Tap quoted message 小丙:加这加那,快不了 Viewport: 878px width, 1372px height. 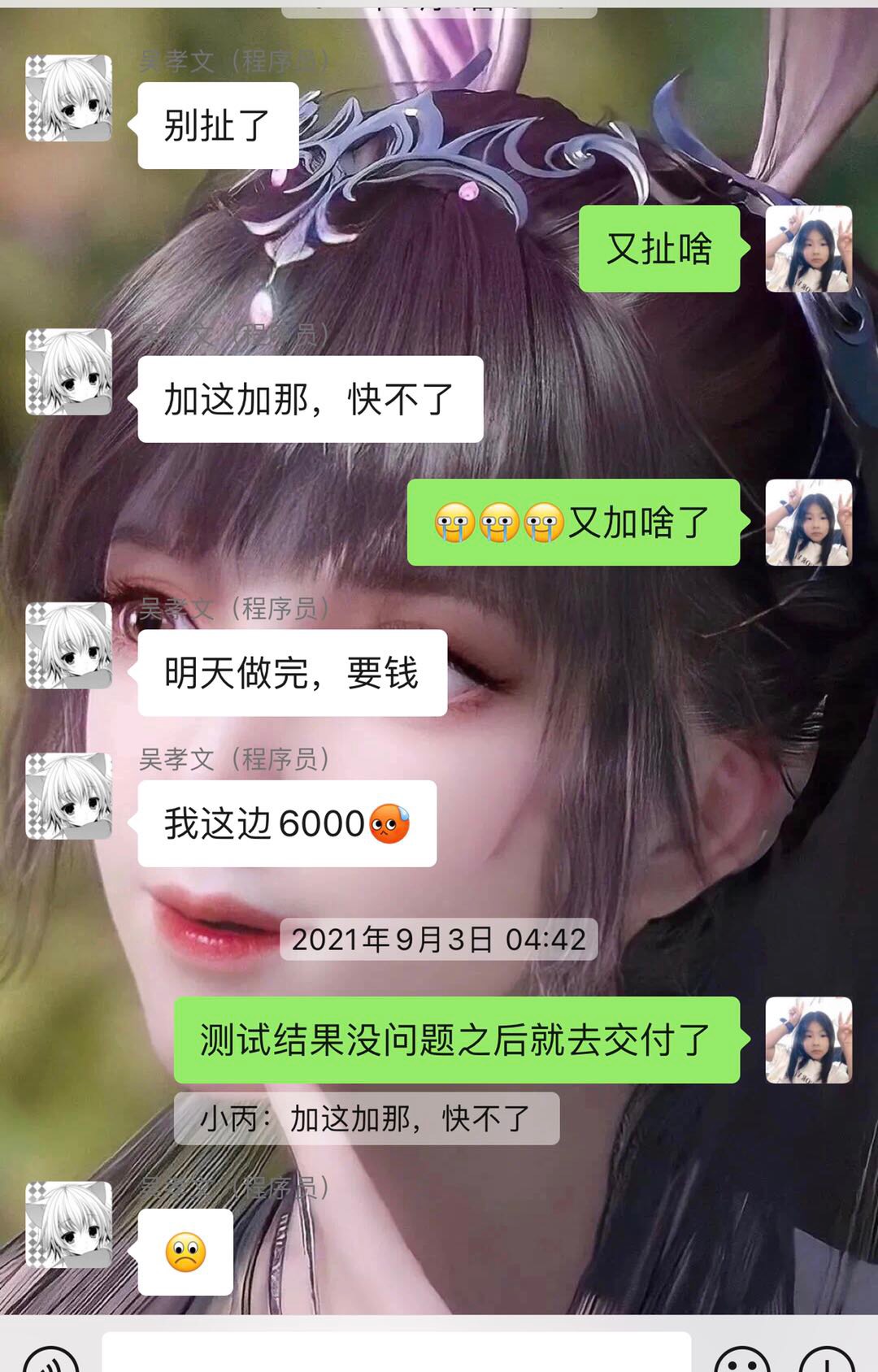367,1118
